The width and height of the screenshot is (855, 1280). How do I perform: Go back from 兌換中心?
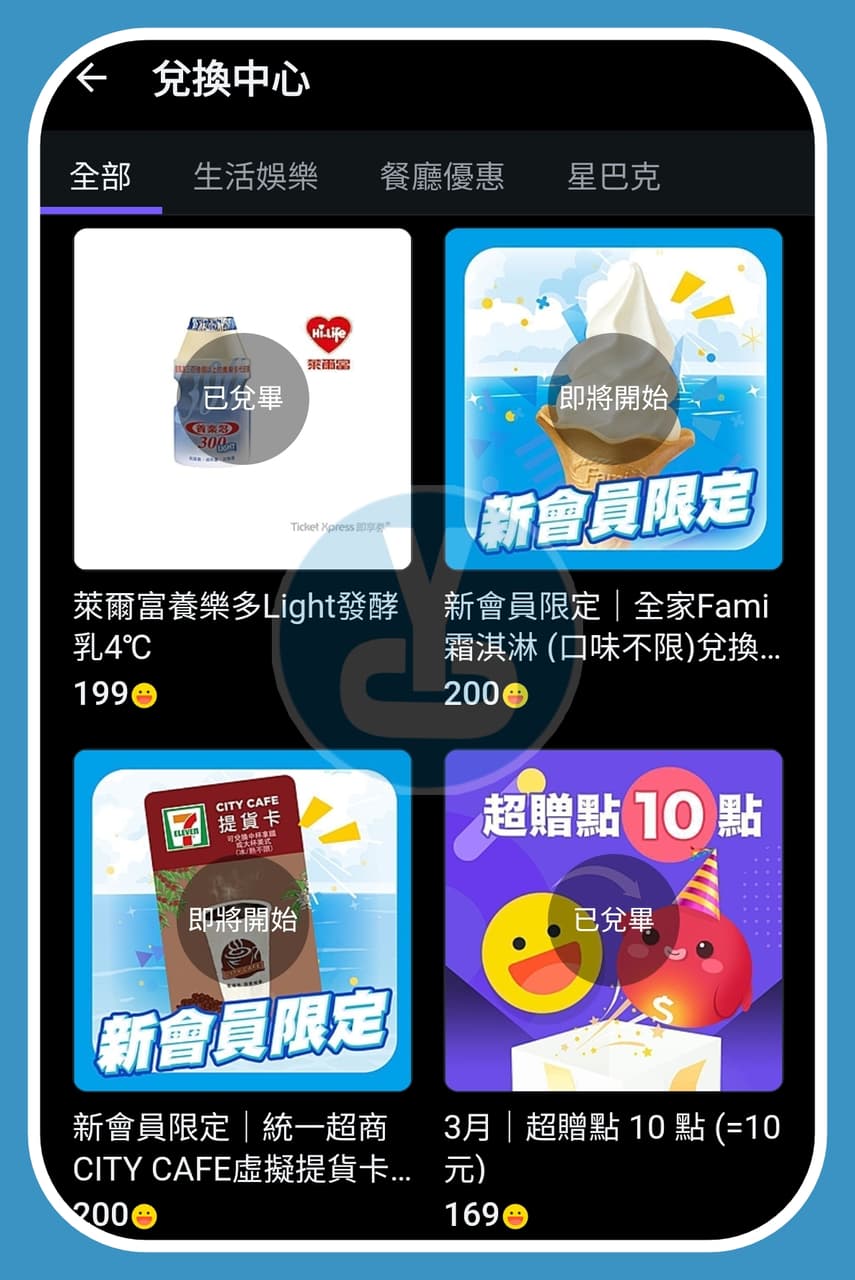coord(92,79)
